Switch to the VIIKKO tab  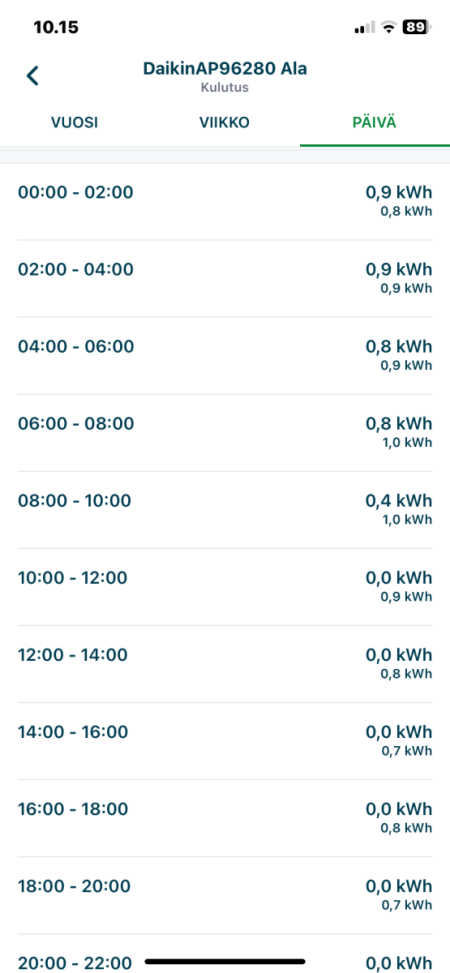[225, 122]
